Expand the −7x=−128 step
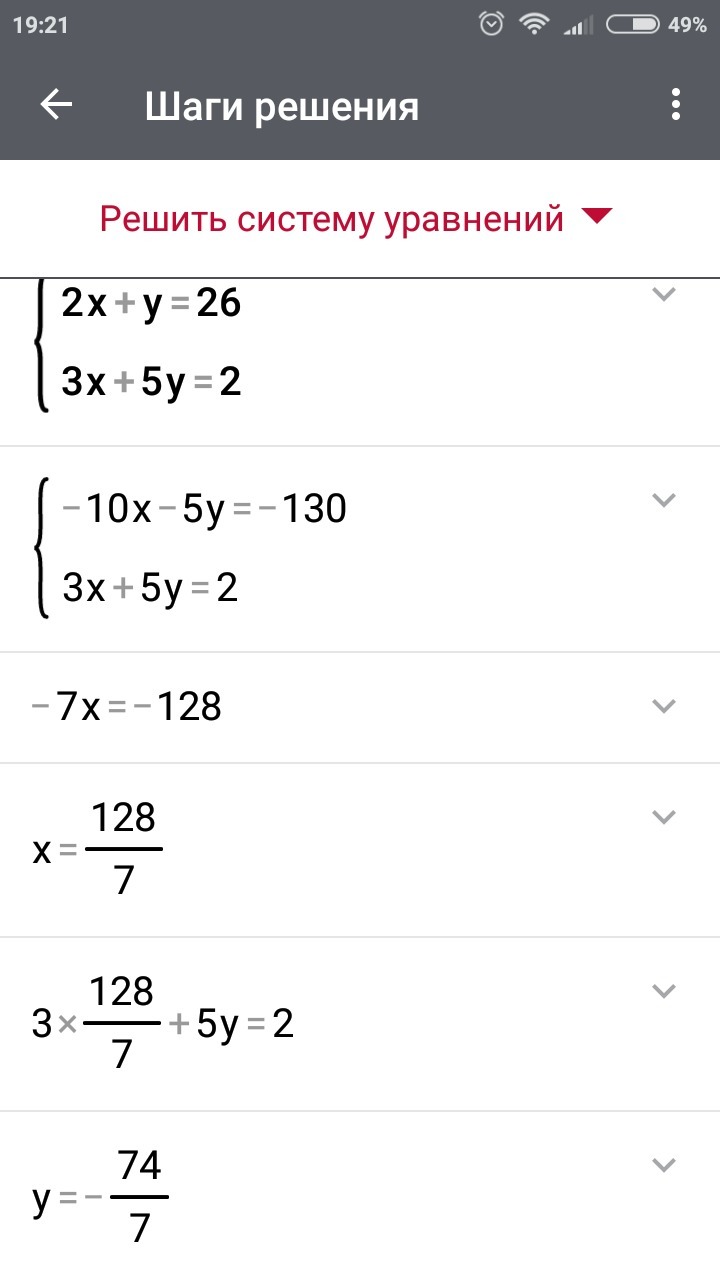Viewport: 720px width, 1280px height. pos(664,706)
